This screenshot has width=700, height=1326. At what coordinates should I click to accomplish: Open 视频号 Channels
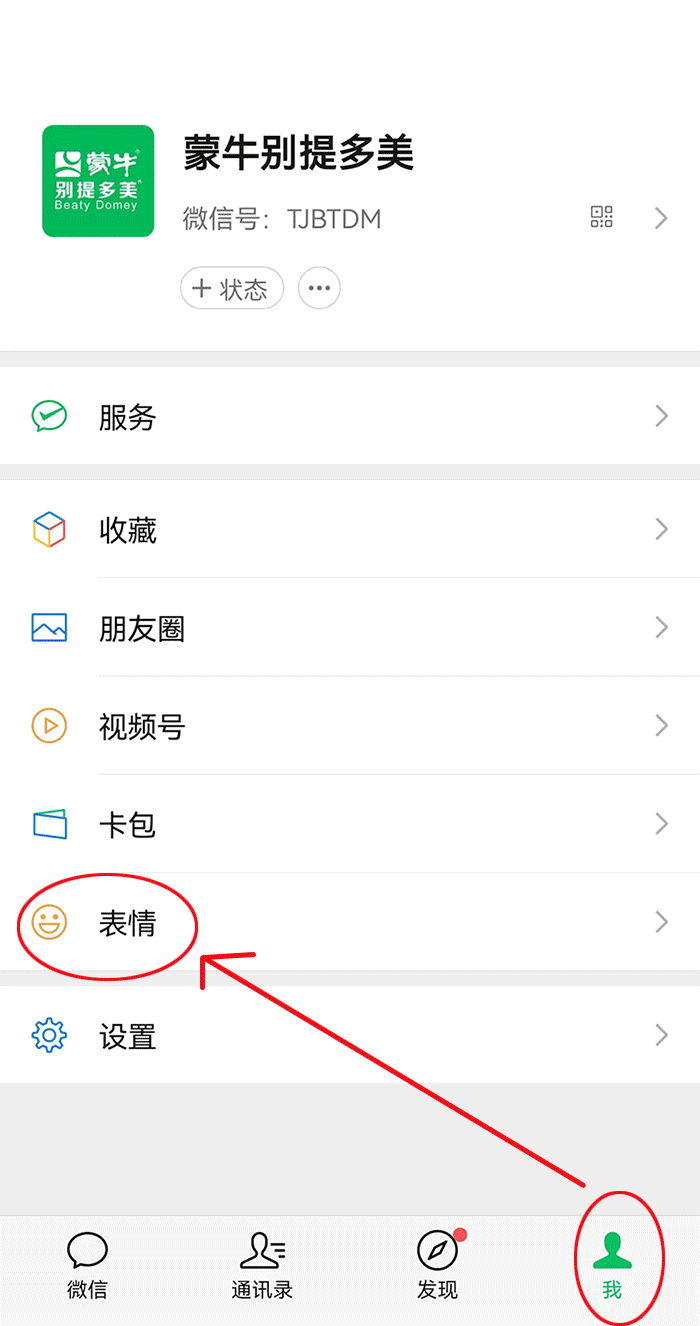point(350,726)
